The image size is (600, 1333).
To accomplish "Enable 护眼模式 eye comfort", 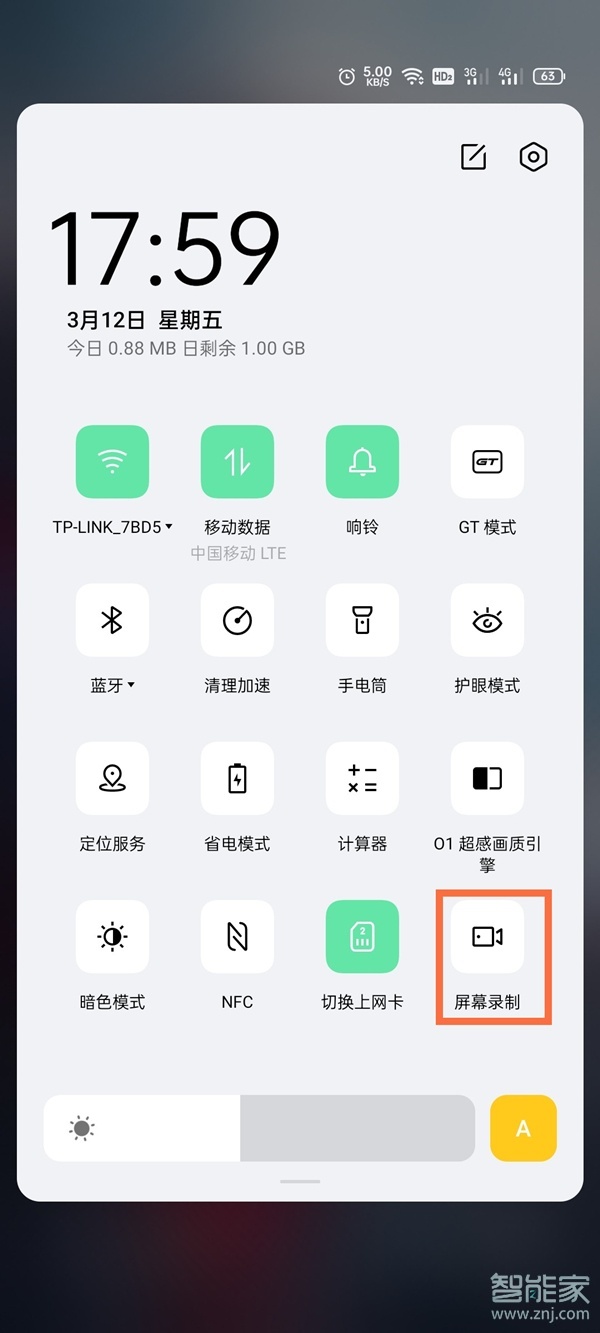I will [487, 620].
